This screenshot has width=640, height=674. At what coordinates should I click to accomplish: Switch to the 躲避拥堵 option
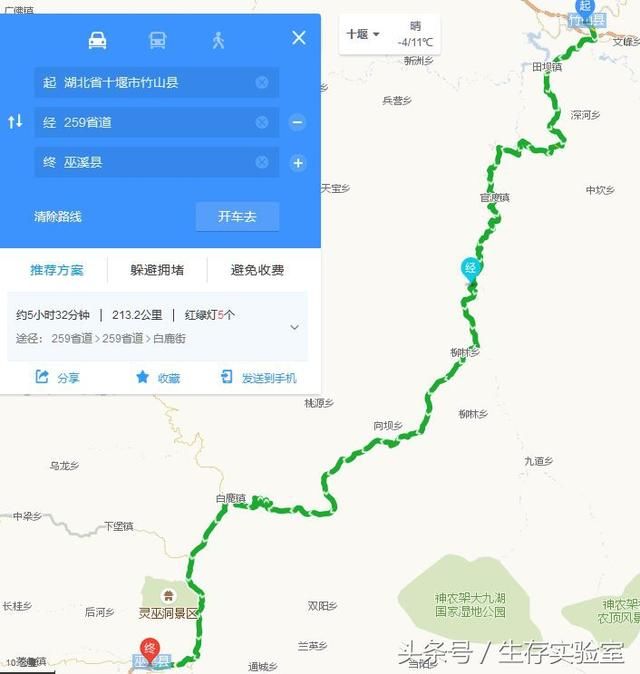(157, 270)
